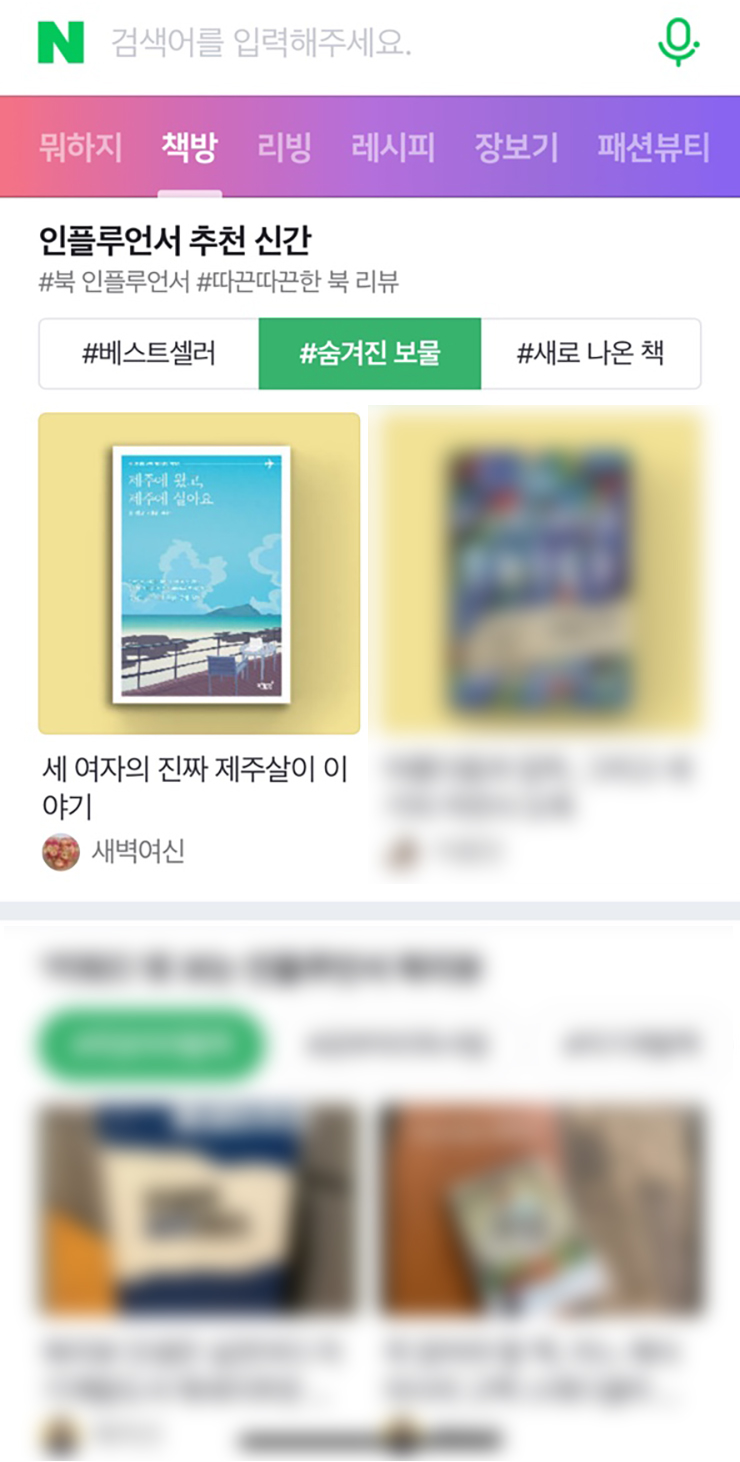Screen dimensions: 740x1462
Task: Switch to the 장보기 tab
Action: (516, 148)
